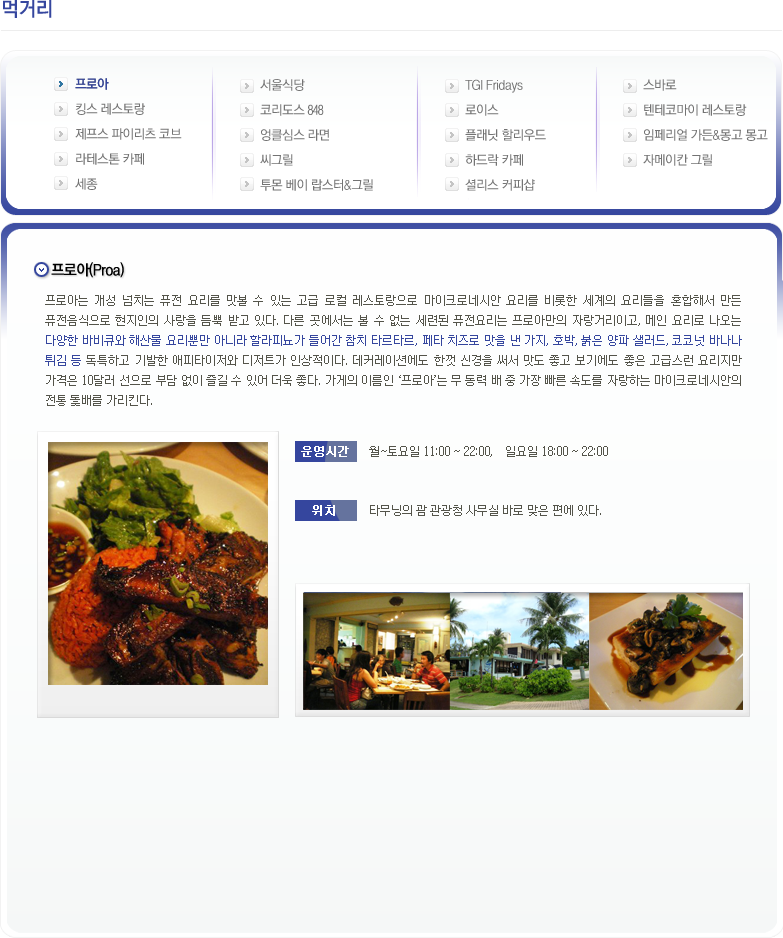Open the 세종 restaurant entry

[x=86, y=184]
